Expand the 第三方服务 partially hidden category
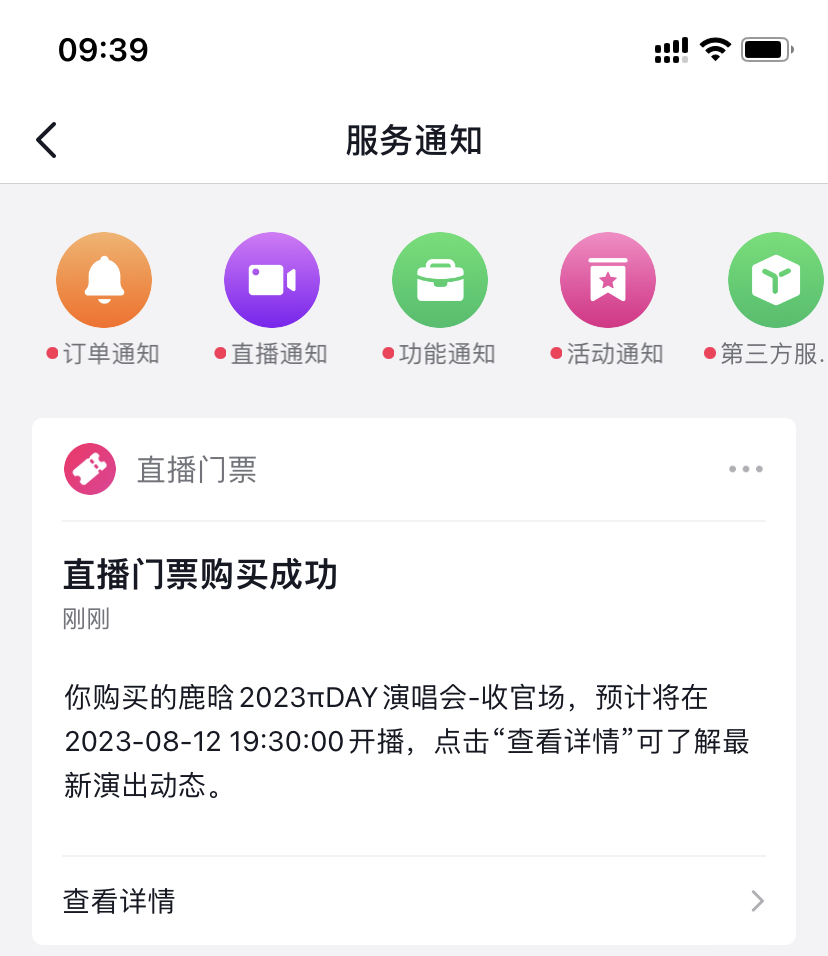 776,280
